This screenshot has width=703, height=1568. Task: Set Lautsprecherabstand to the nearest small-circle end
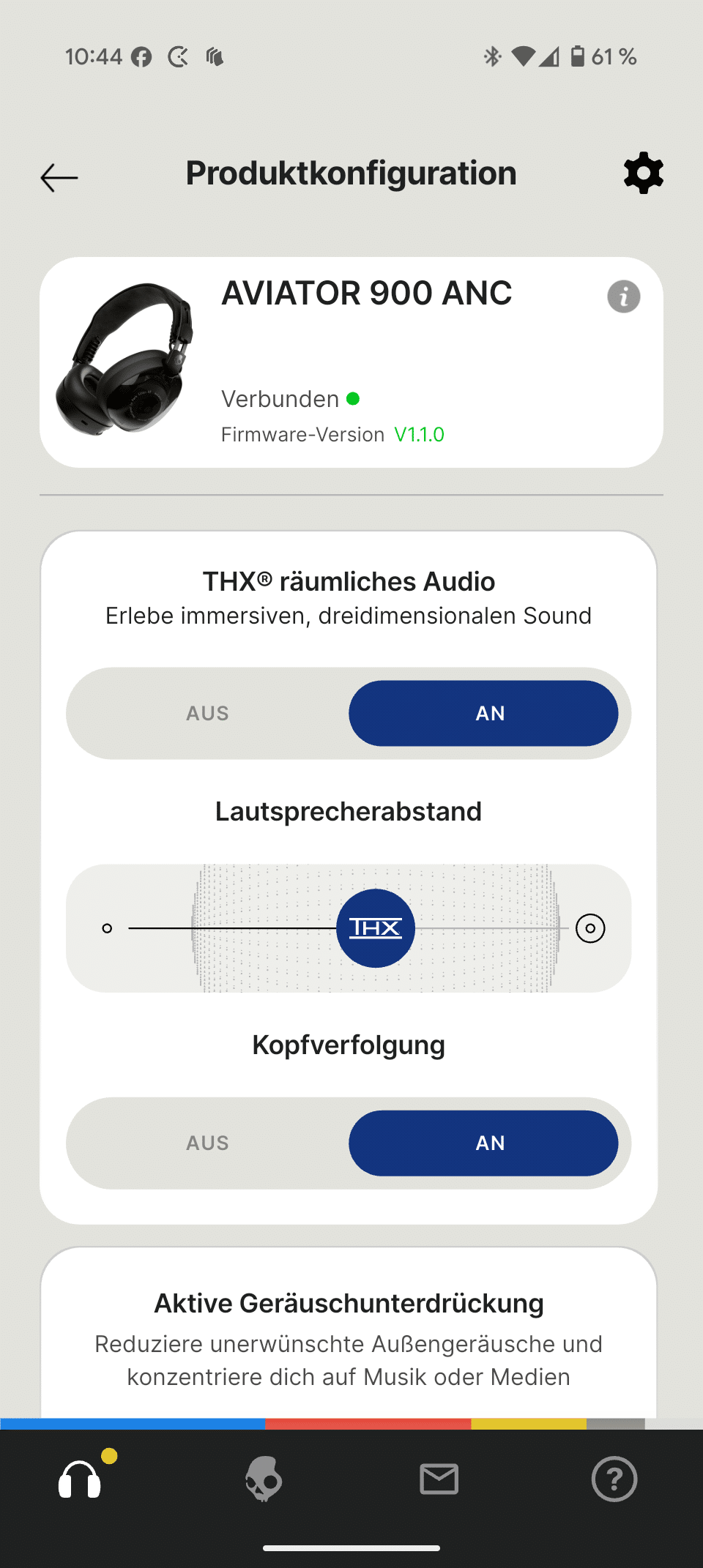click(x=108, y=928)
